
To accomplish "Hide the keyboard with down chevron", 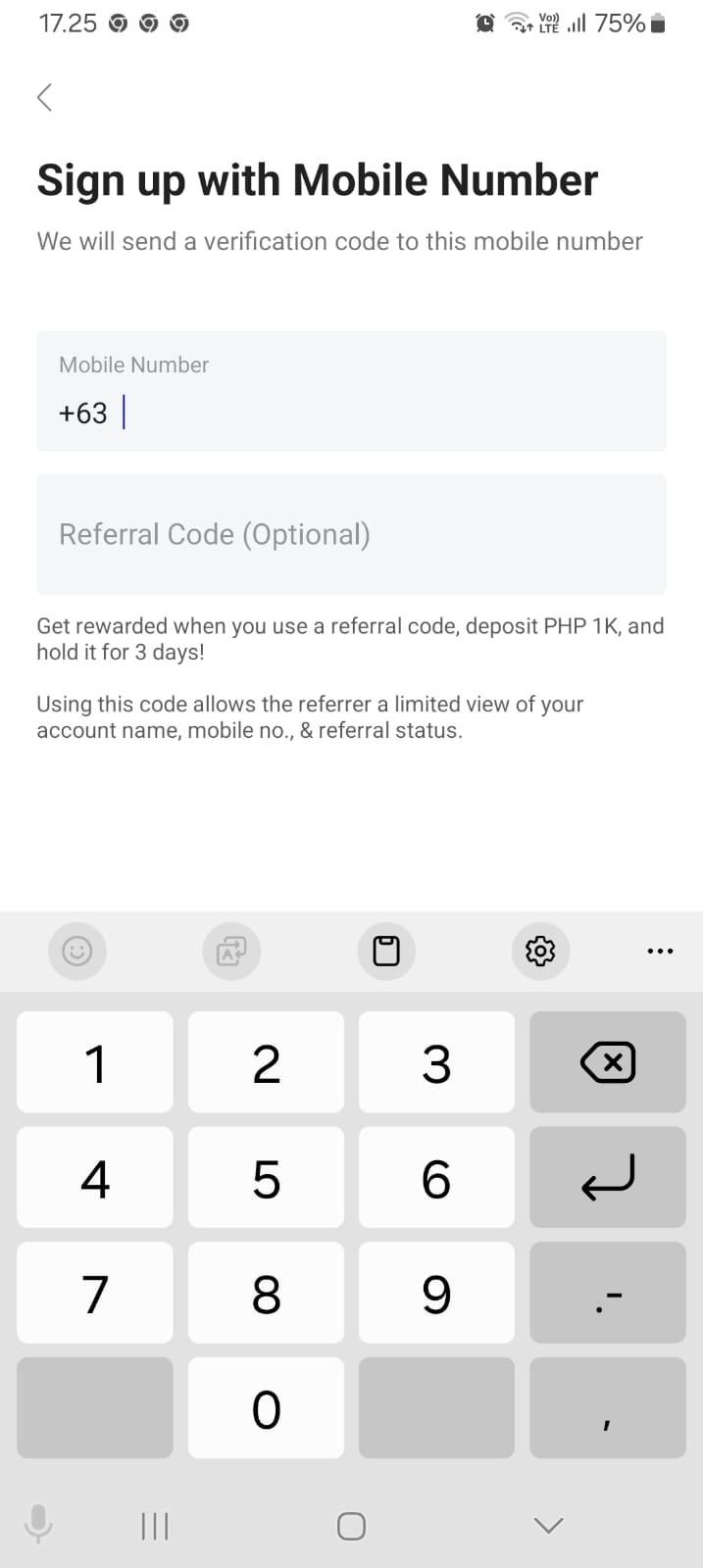I will (548, 1525).
